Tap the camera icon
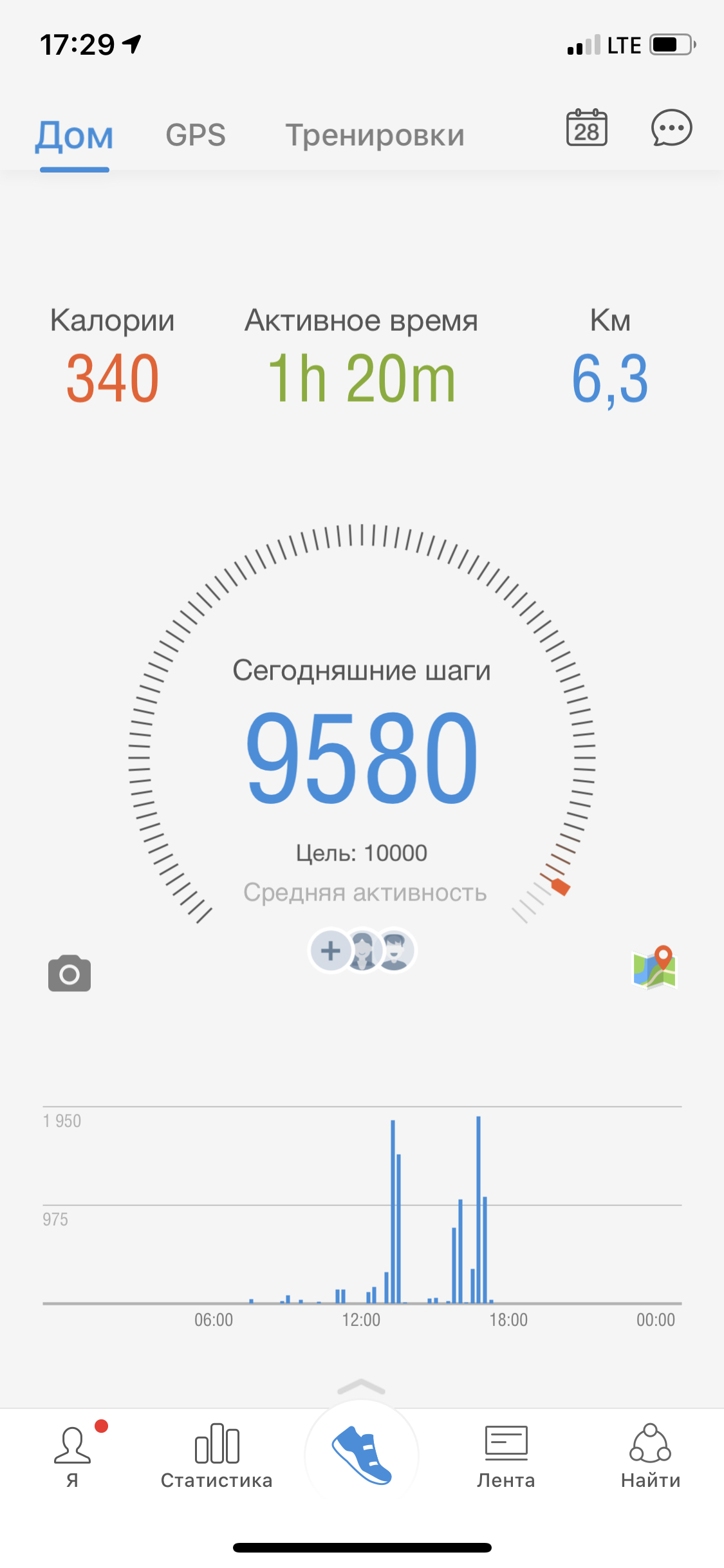The image size is (724, 1568). click(70, 973)
